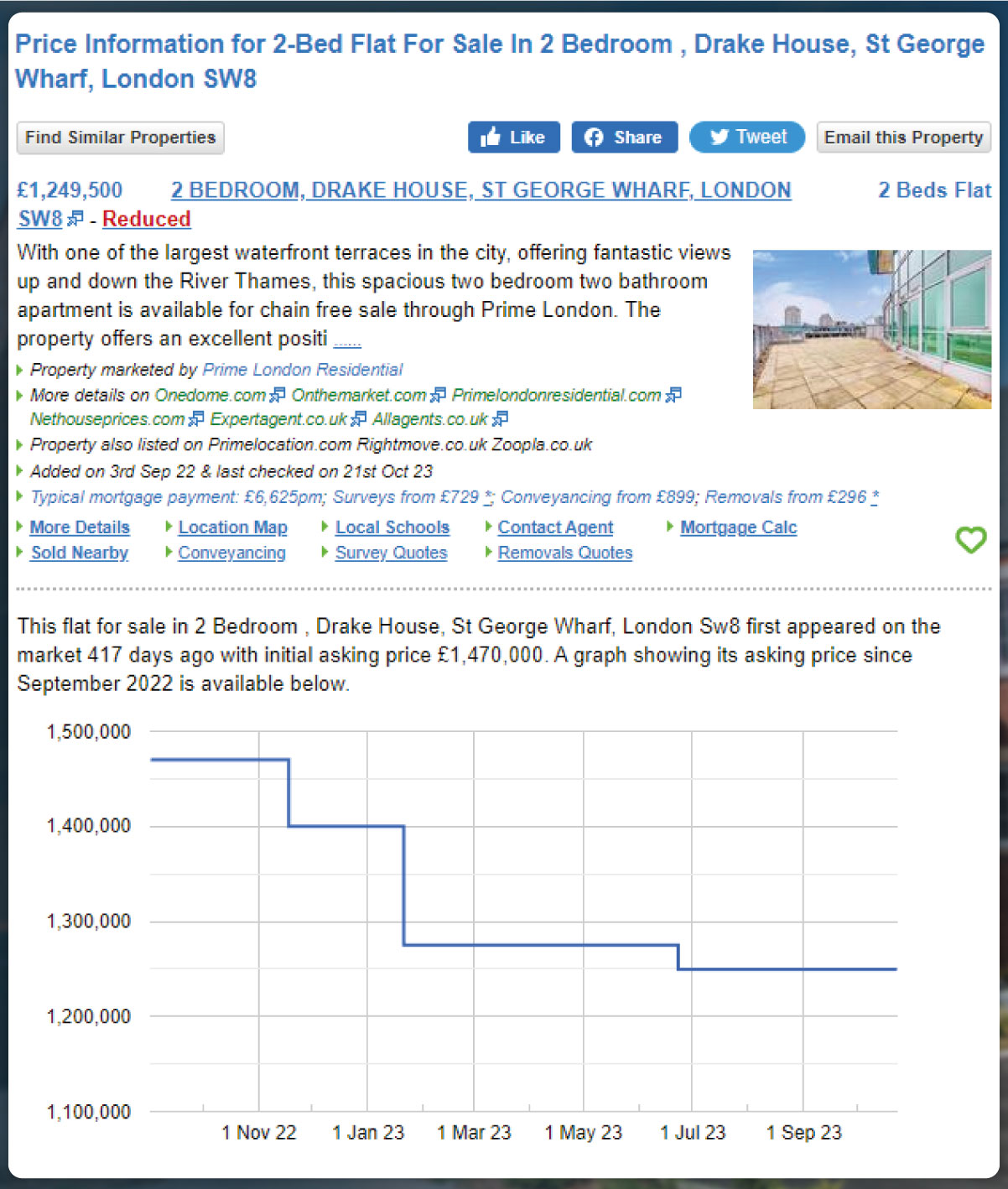Open Contact Agent link
This screenshot has width=1008, height=1189.
555,527
